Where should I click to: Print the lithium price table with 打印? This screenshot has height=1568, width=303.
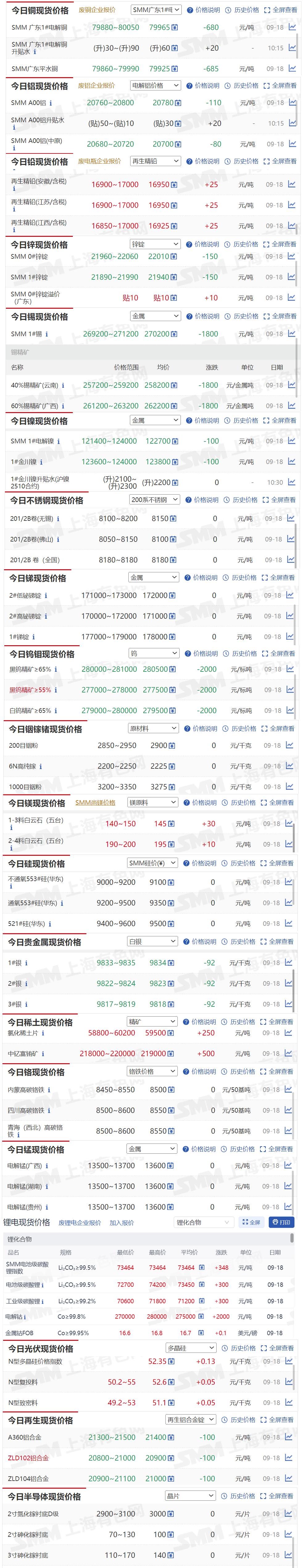(x=280, y=1222)
